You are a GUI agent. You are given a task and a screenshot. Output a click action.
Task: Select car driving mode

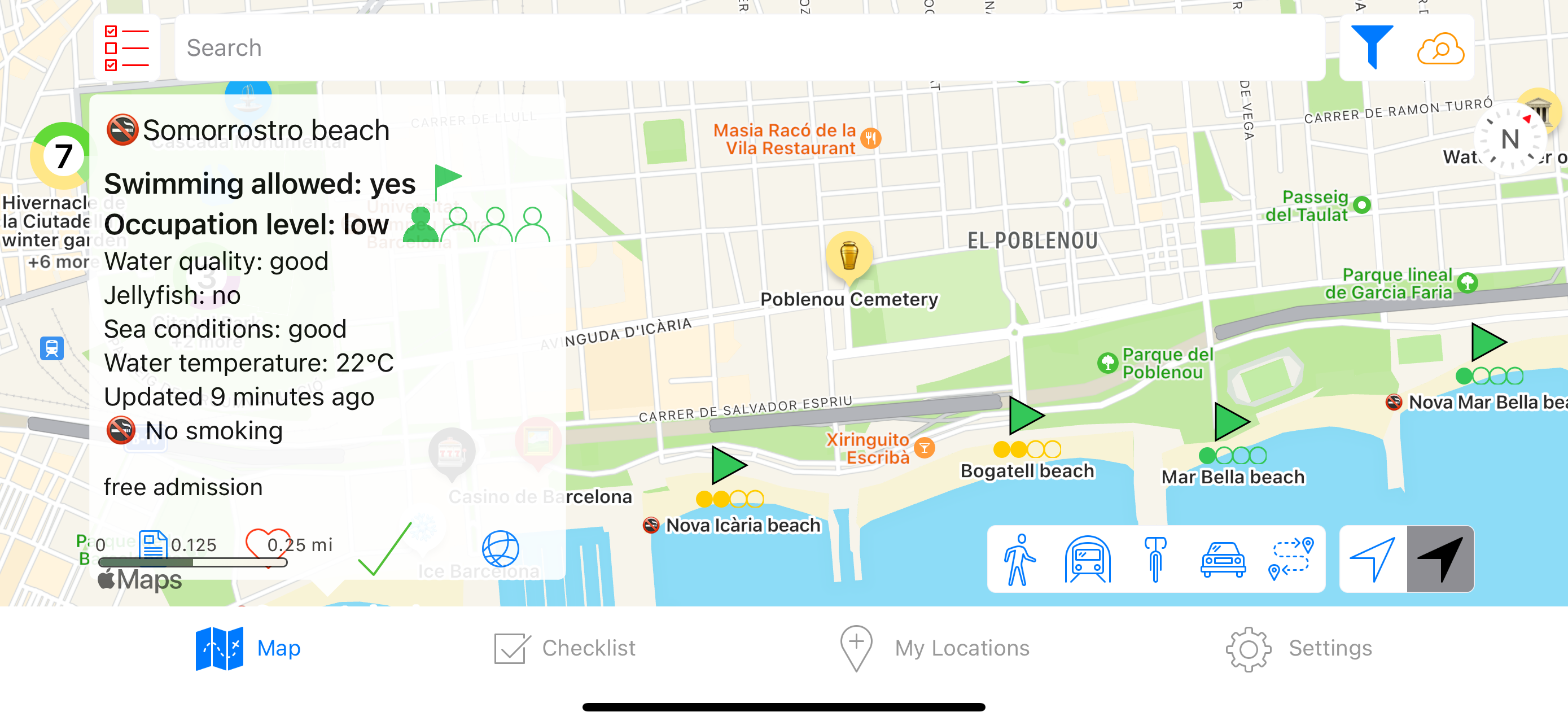(1222, 560)
